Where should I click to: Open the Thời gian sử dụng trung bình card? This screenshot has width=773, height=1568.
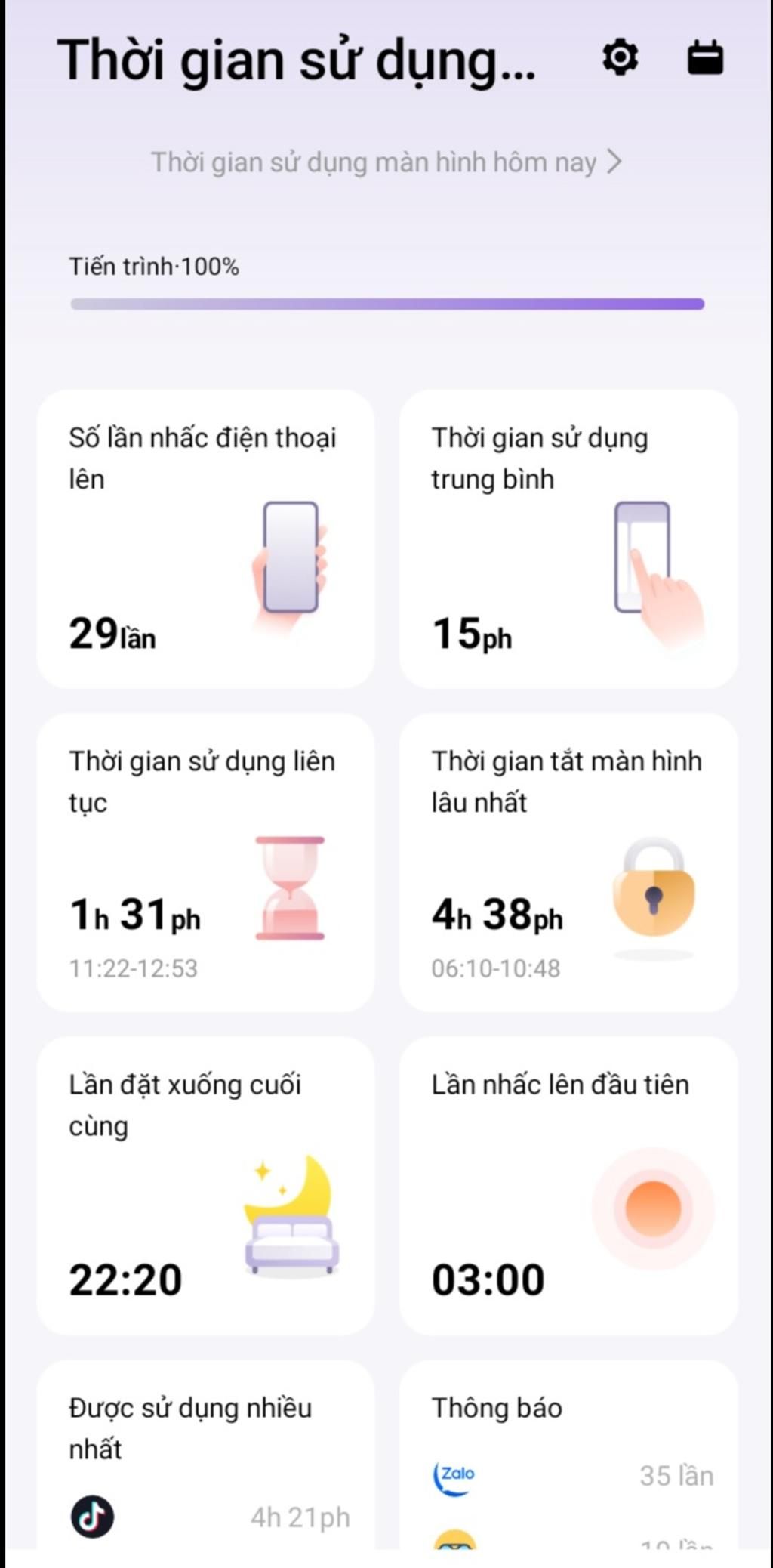pos(568,539)
